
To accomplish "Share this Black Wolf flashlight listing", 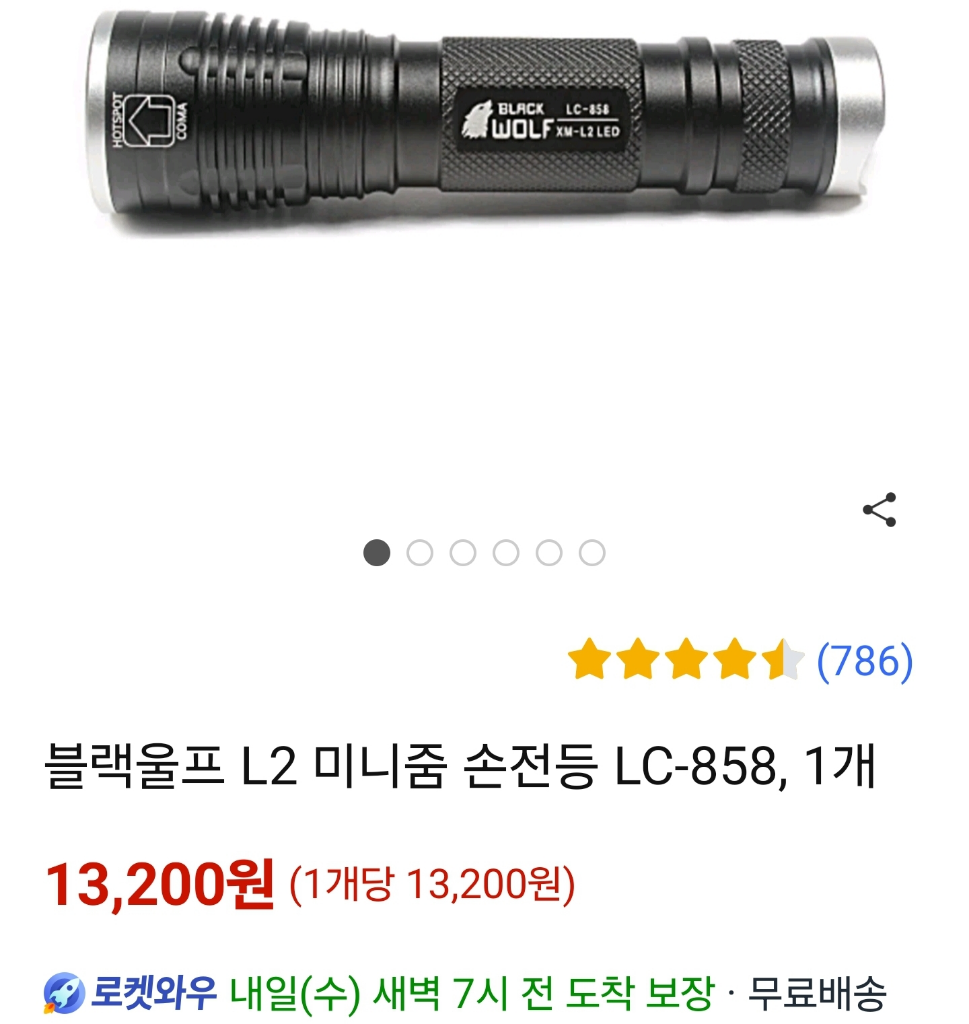I will [879, 510].
